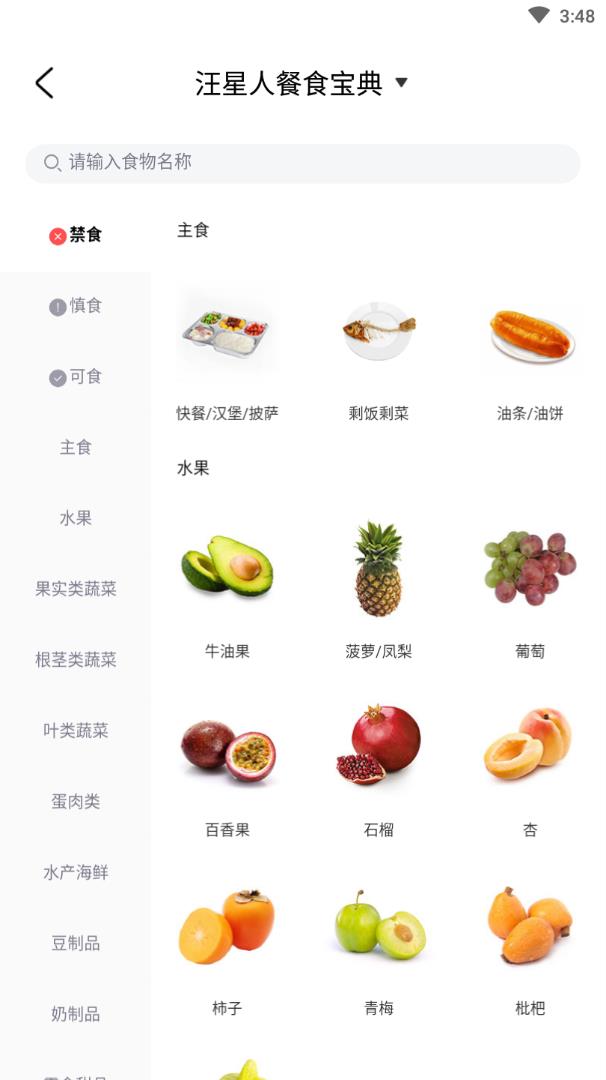Switch to 水产海鲜 category
The height and width of the screenshot is (1080, 606).
coord(76,873)
